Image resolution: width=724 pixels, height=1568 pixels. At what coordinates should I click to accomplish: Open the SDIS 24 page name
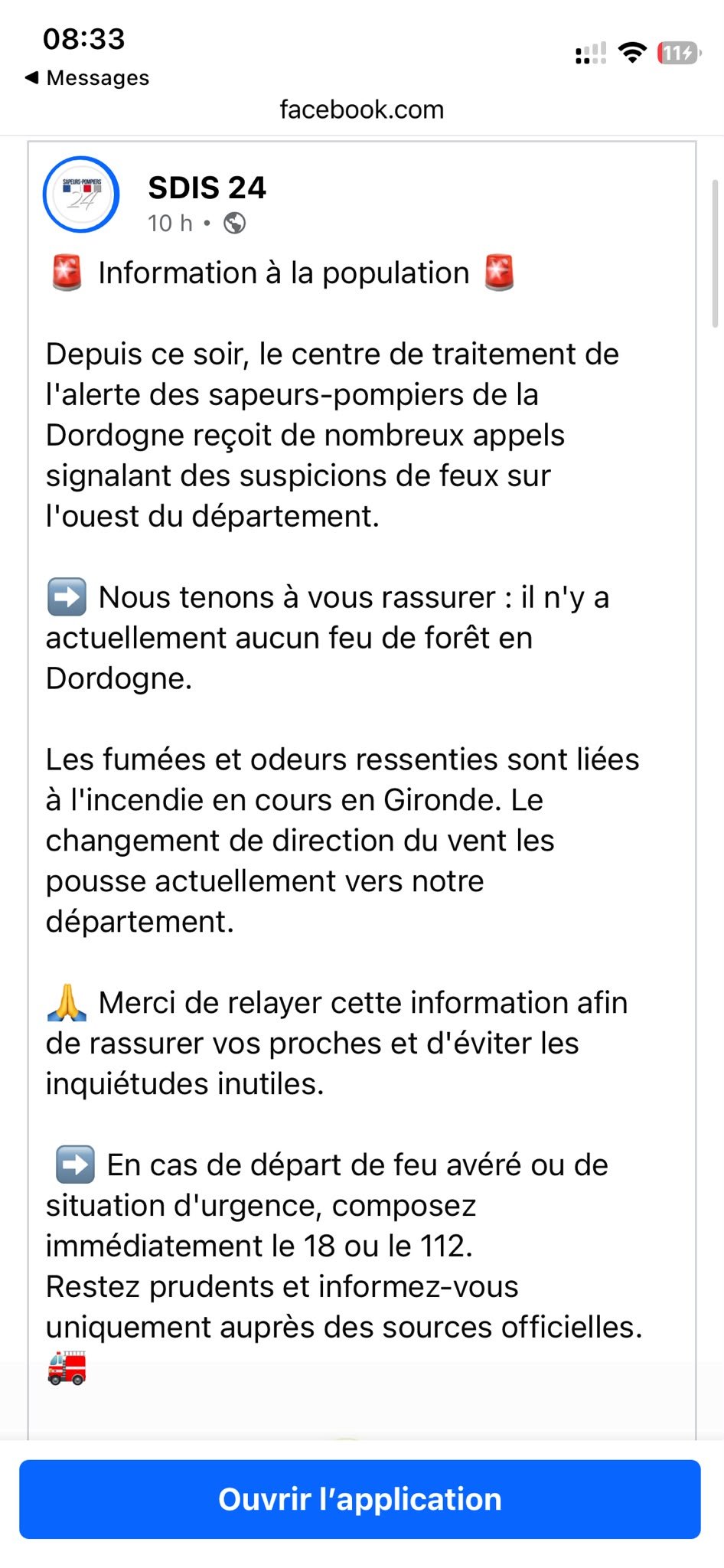click(x=207, y=188)
